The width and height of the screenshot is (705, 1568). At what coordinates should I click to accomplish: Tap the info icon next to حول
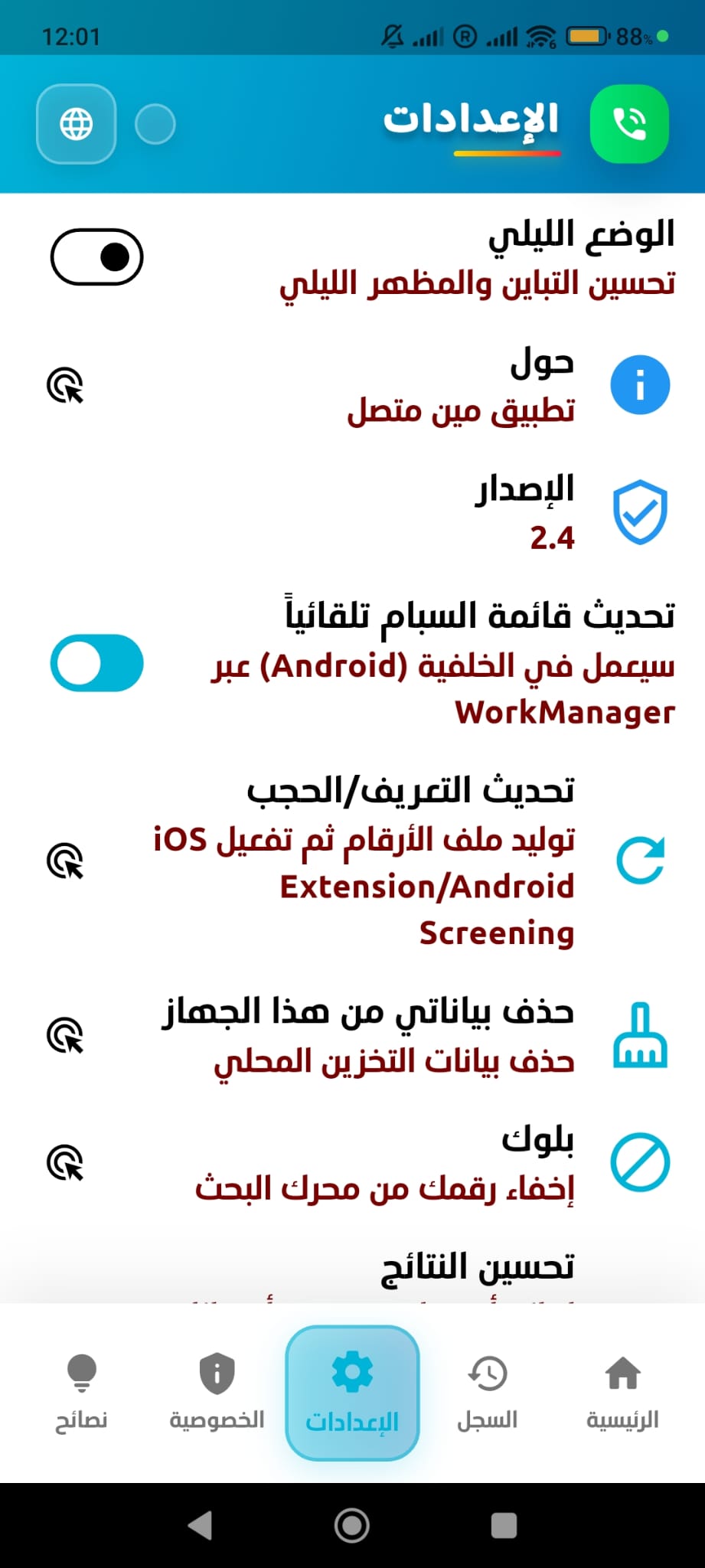(x=641, y=384)
